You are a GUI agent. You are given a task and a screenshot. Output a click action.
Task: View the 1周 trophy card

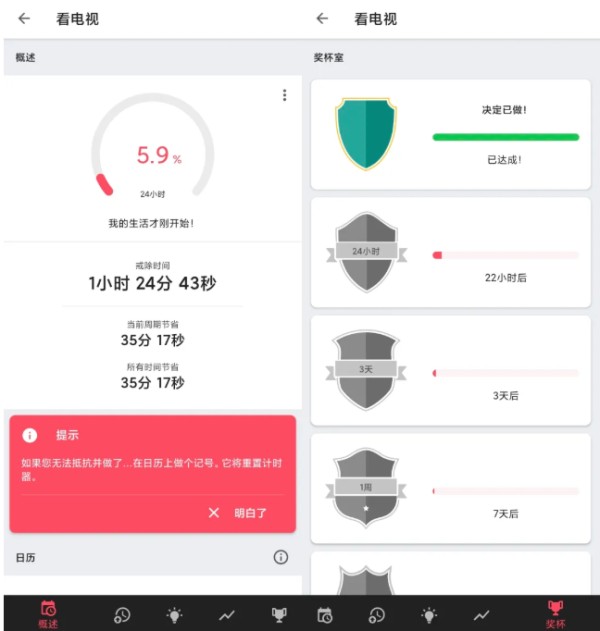pyautogui.click(x=450, y=488)
